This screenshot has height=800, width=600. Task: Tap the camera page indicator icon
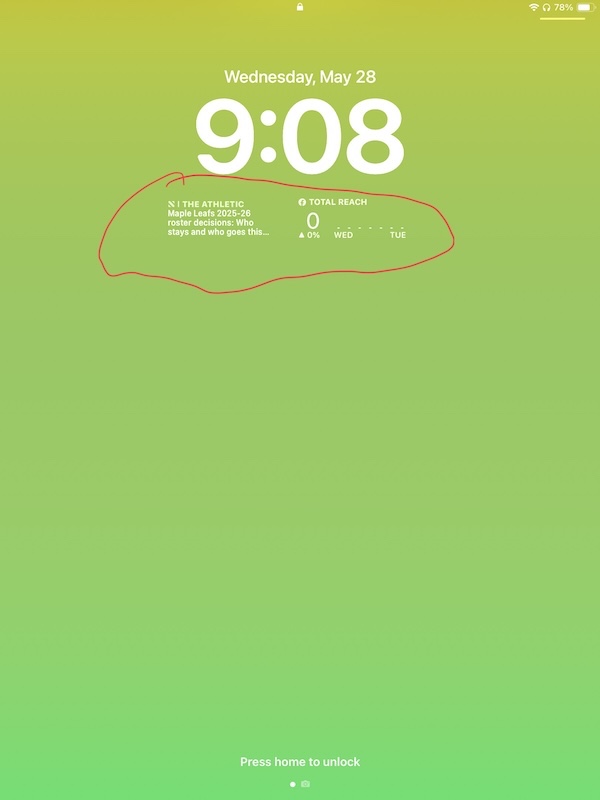tap(305, 784)
